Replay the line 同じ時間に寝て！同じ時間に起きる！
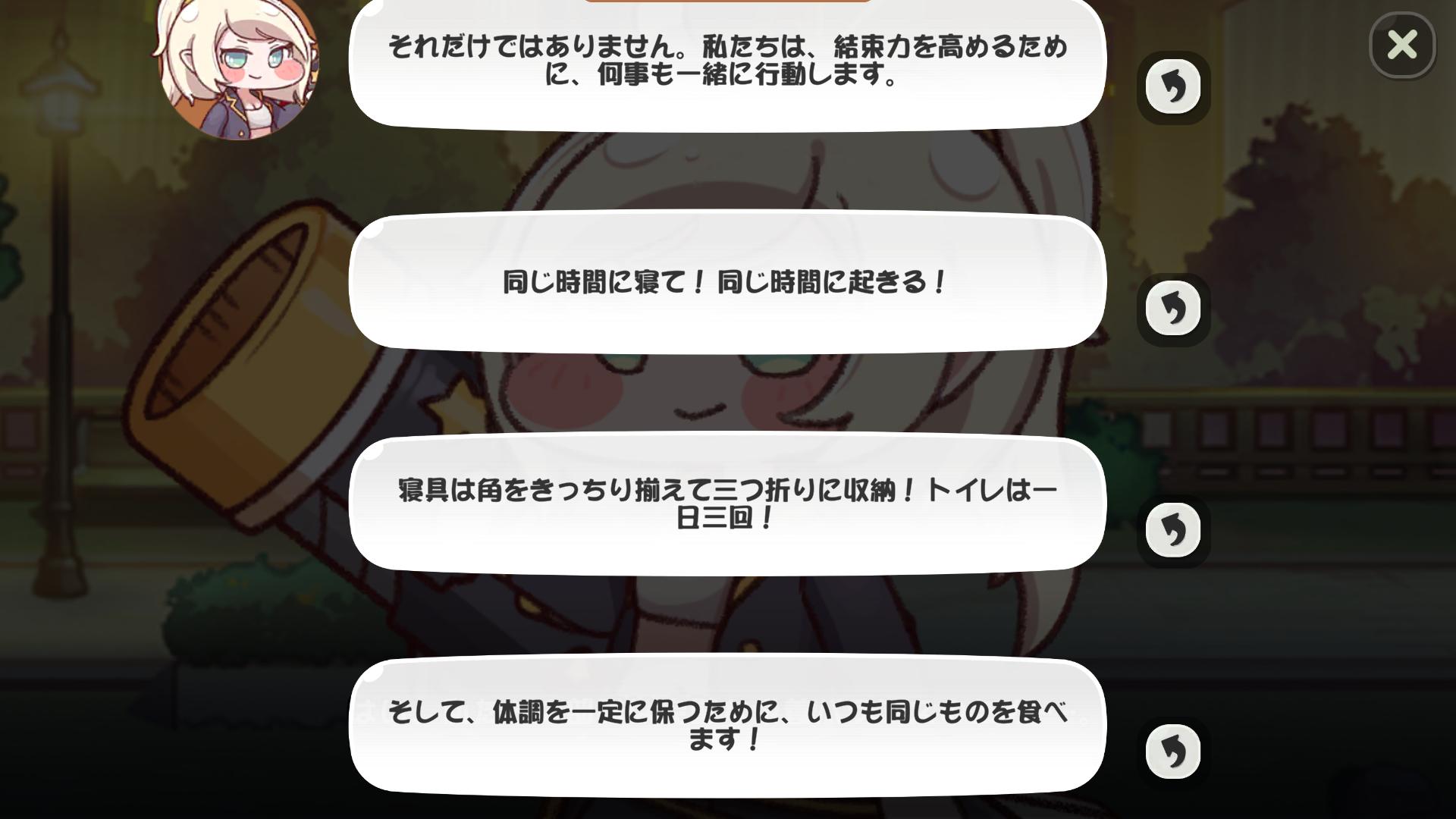 coord(1173,309)
